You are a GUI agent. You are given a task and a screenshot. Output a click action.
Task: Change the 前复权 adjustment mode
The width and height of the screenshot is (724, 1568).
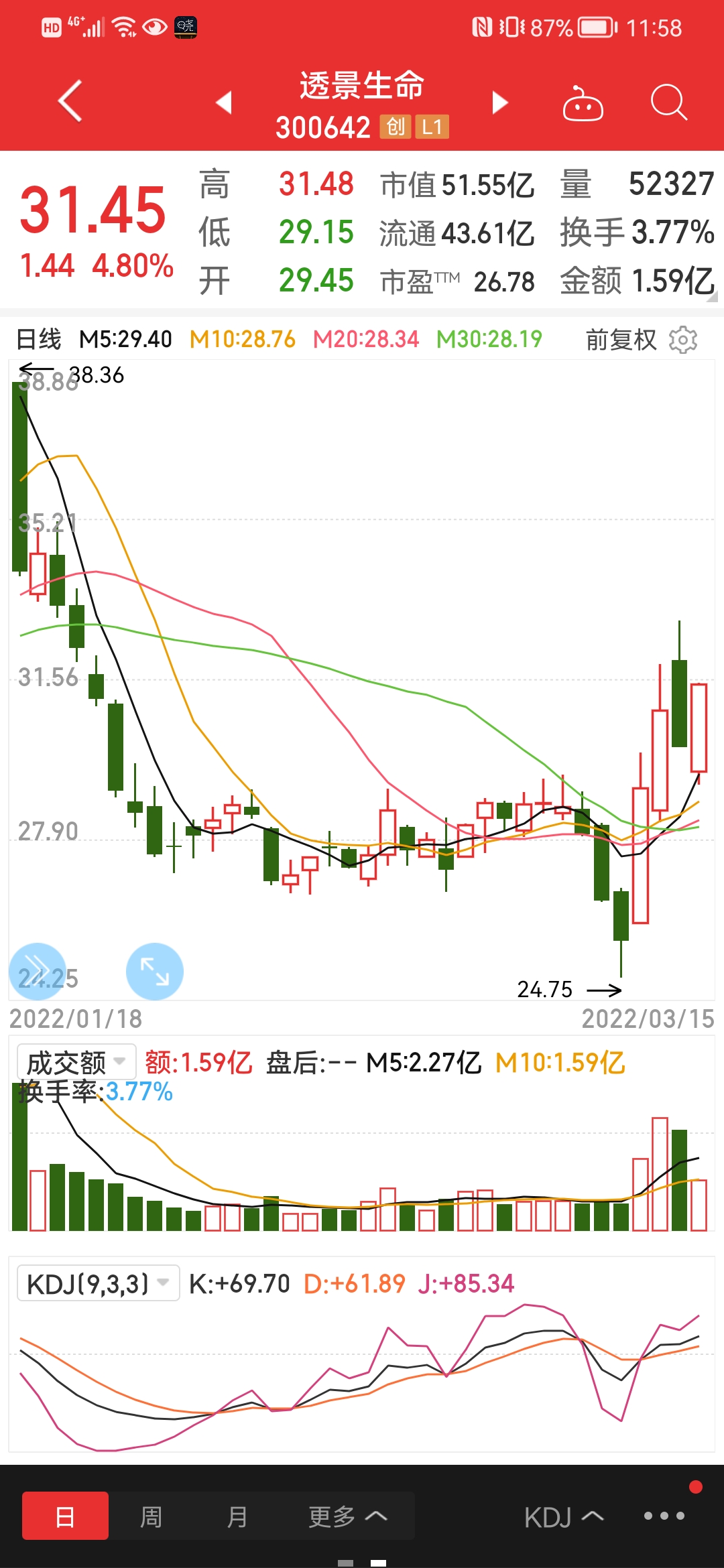pos(621,340)
